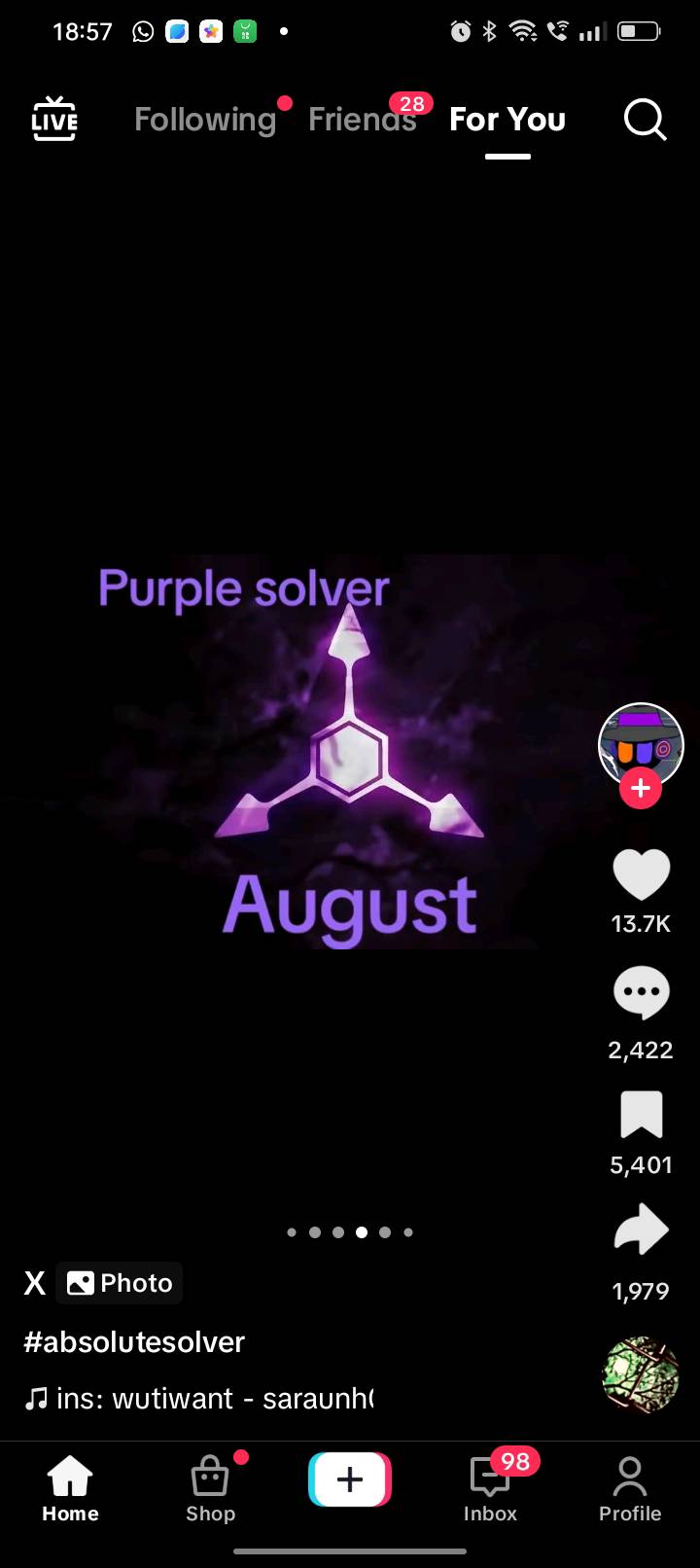Screen dimensions: 700x1568
Task: Share this post
Action: point(641,1231)
